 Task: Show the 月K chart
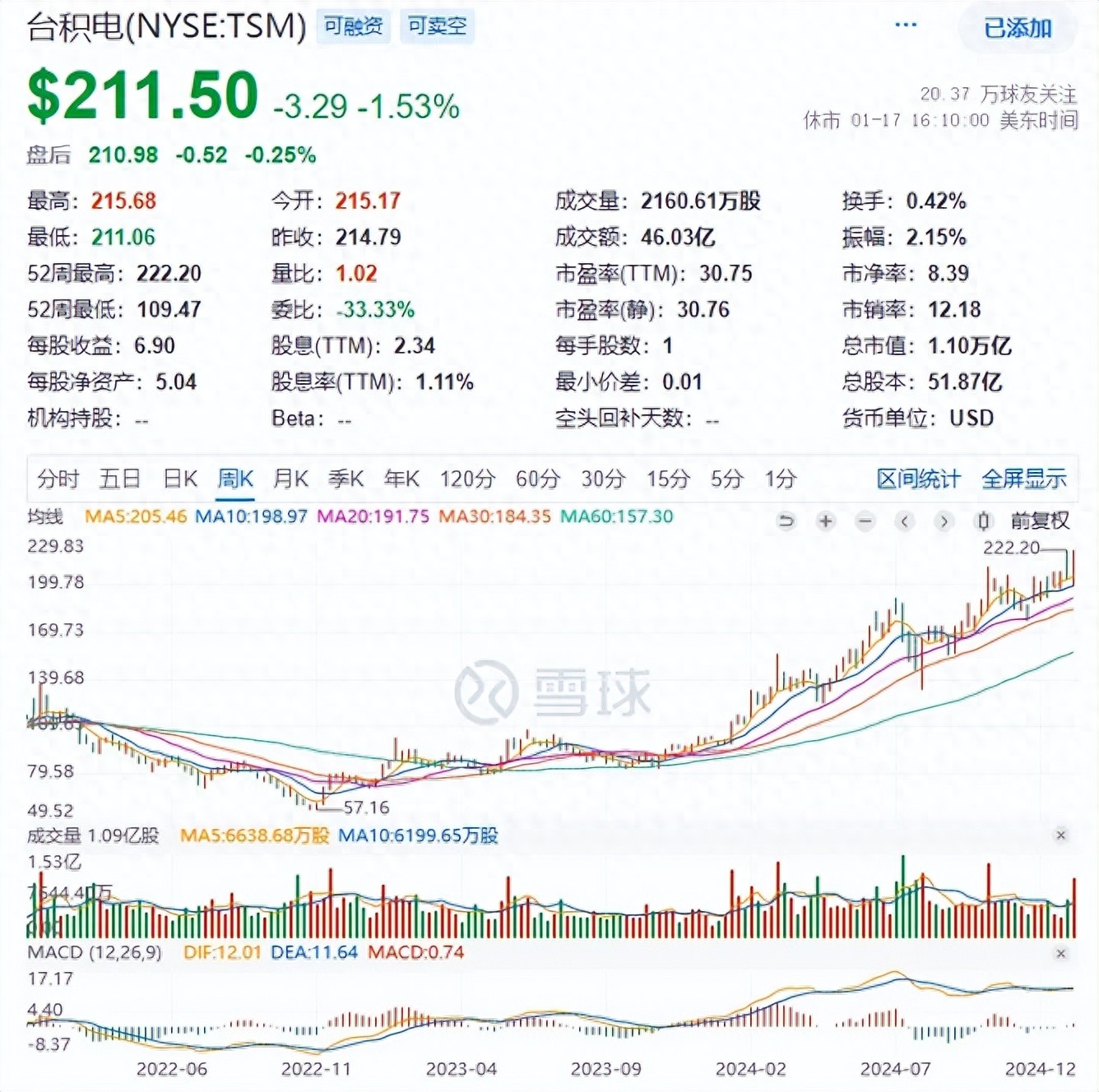tap(290, 479)
